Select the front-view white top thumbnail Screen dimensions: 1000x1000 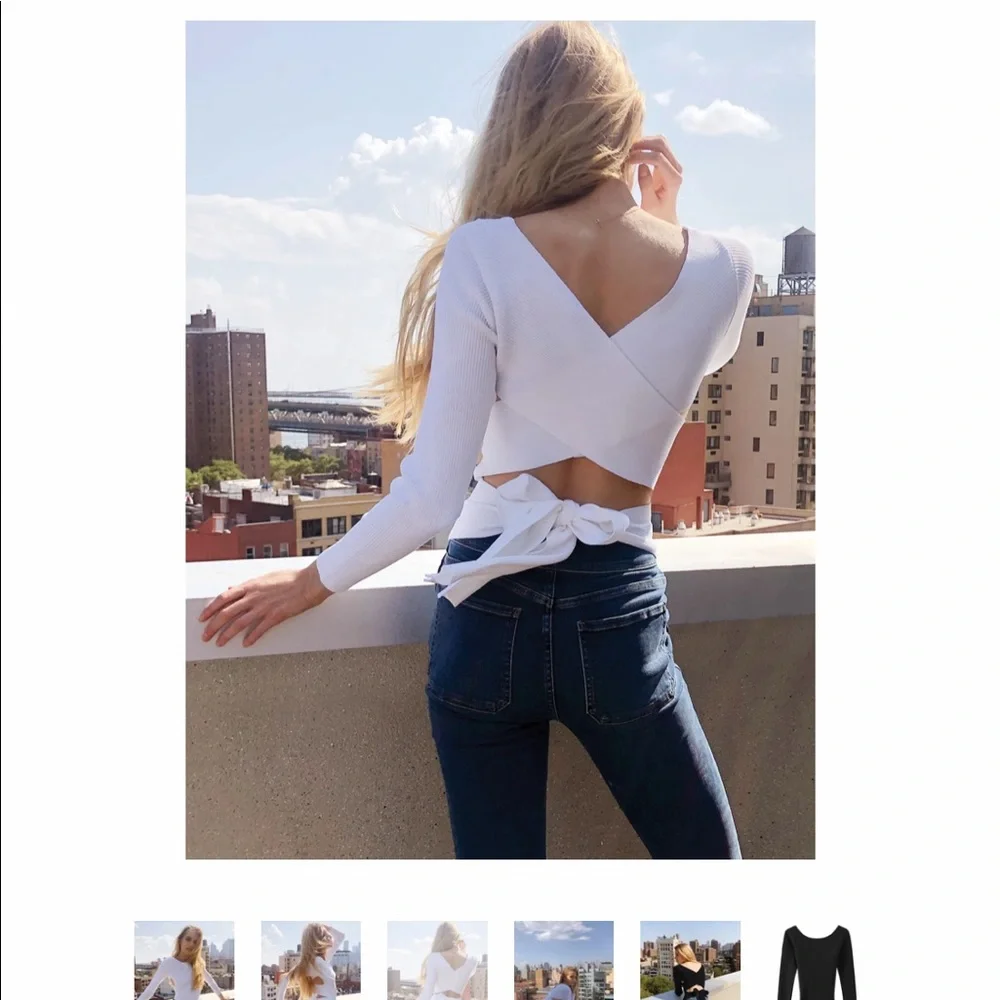(x=184, y=960)
